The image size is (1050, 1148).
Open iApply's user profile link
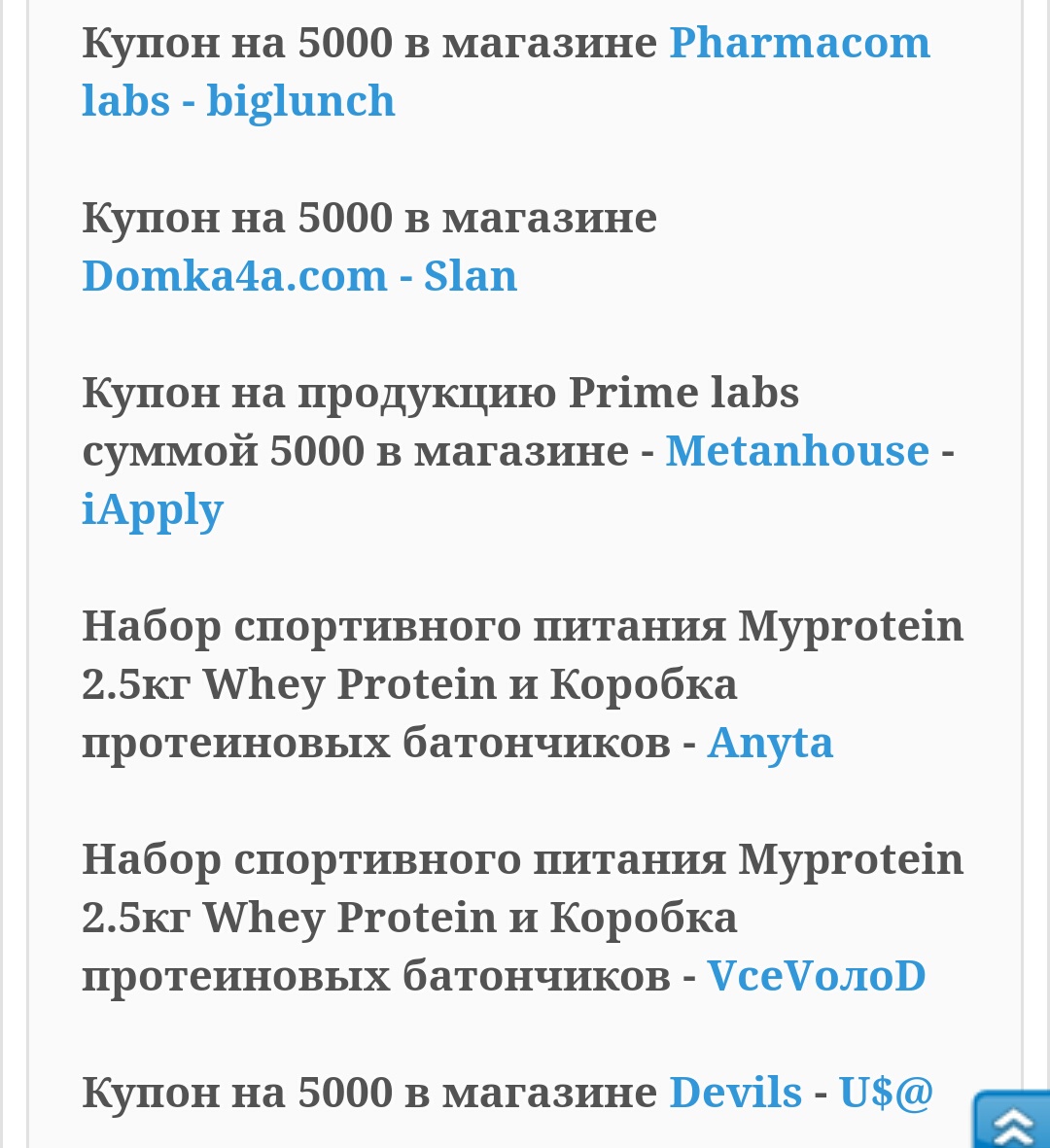153,509
